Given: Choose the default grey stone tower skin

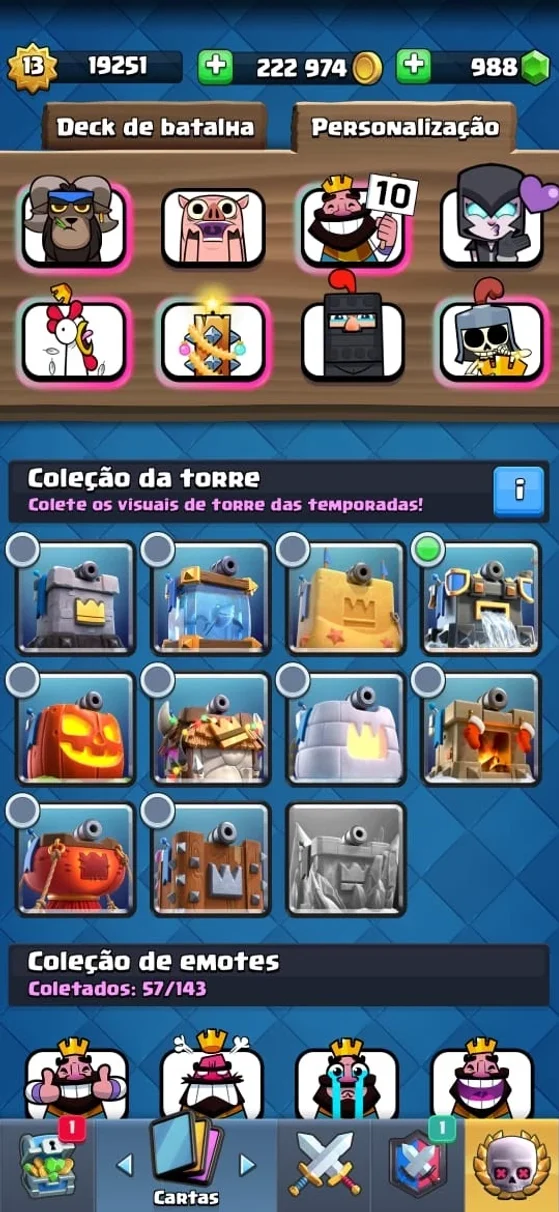Looking at the screenshot, I should click(76, 598).
